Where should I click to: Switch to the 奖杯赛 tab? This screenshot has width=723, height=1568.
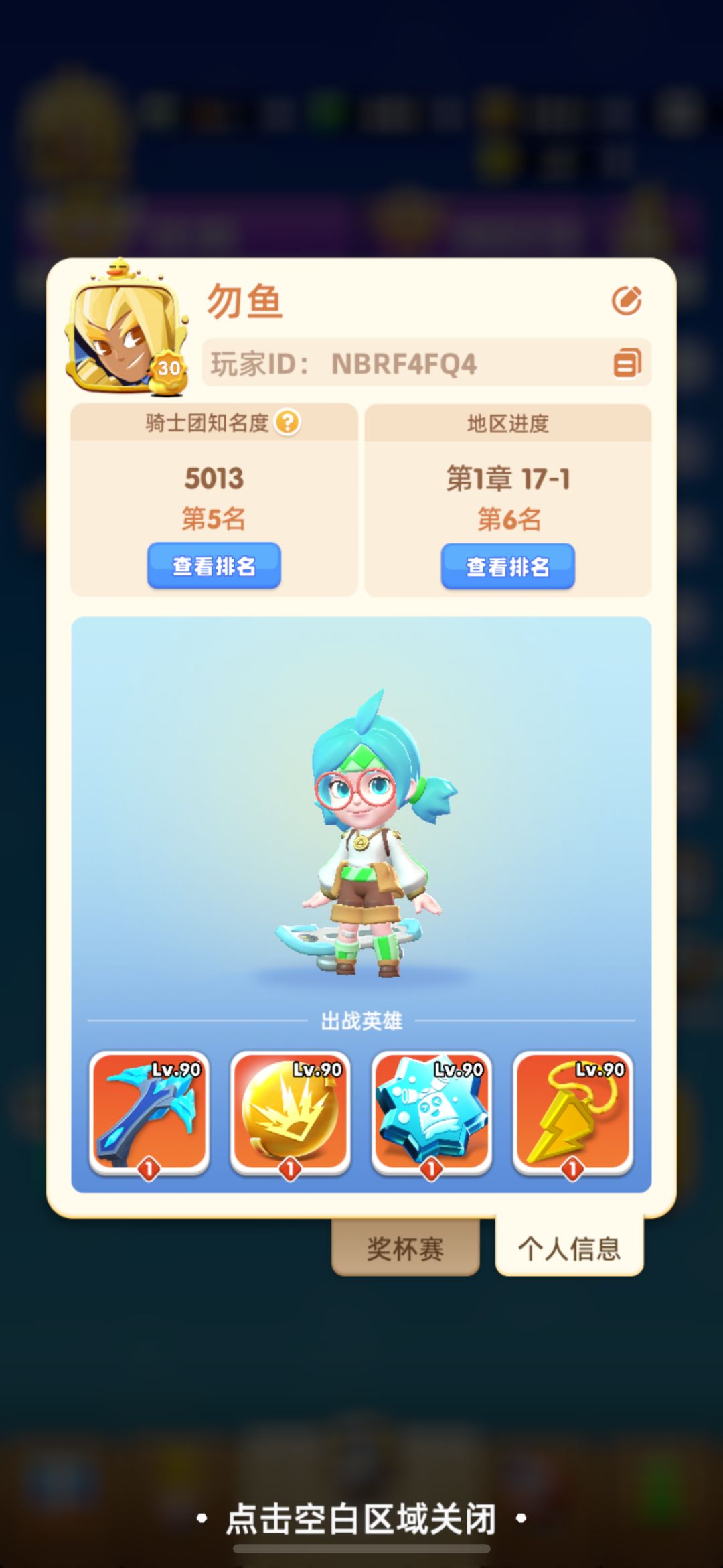405,1248
